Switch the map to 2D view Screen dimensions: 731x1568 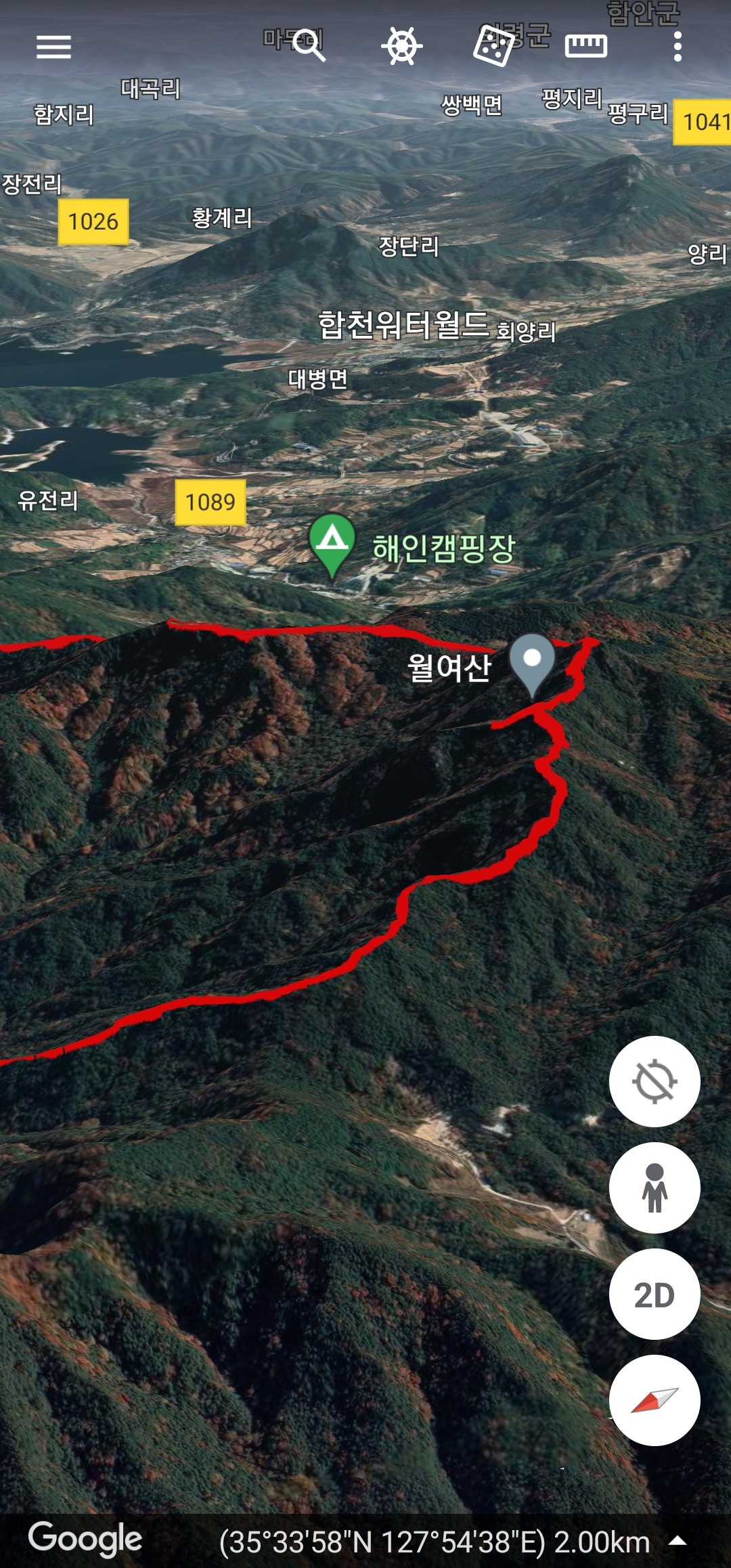pyautogui.click(x=655, y=1294)
